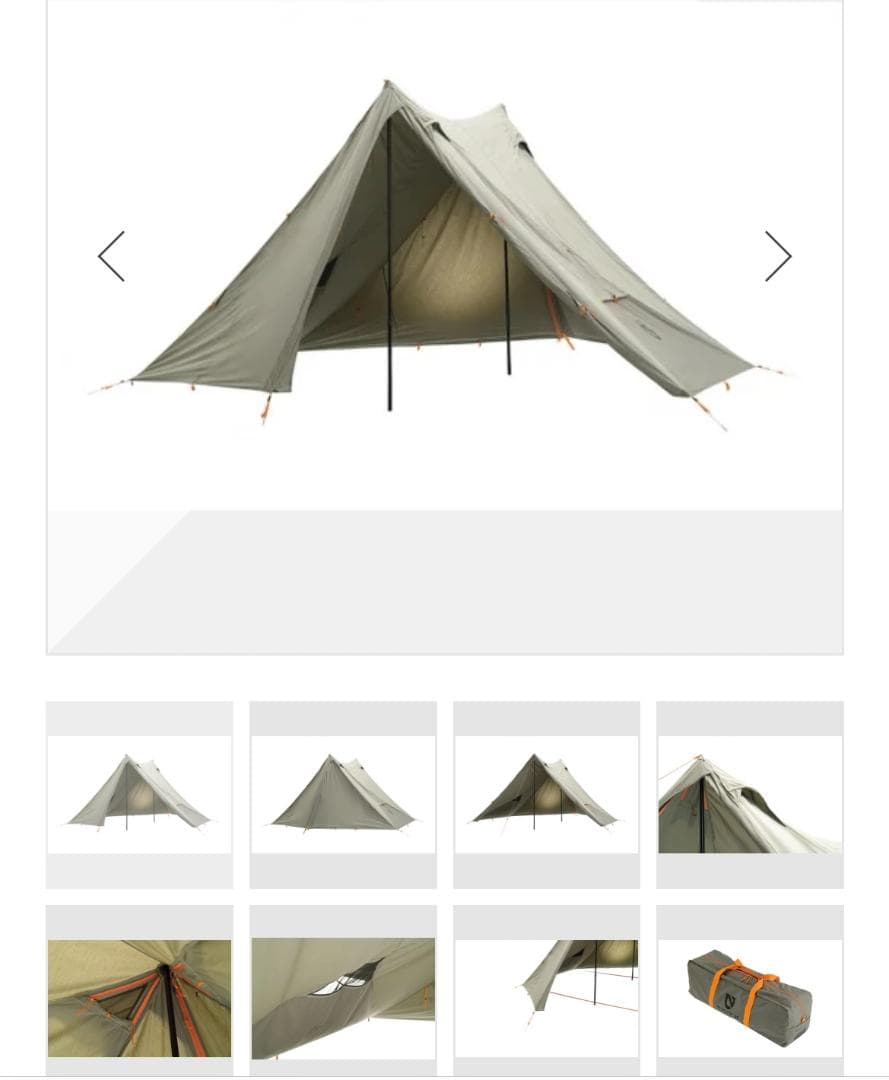View the tent awning guyline thumbnail
Screen dimensions: 889x1080
pyautogui.click(x=546, y=997)
